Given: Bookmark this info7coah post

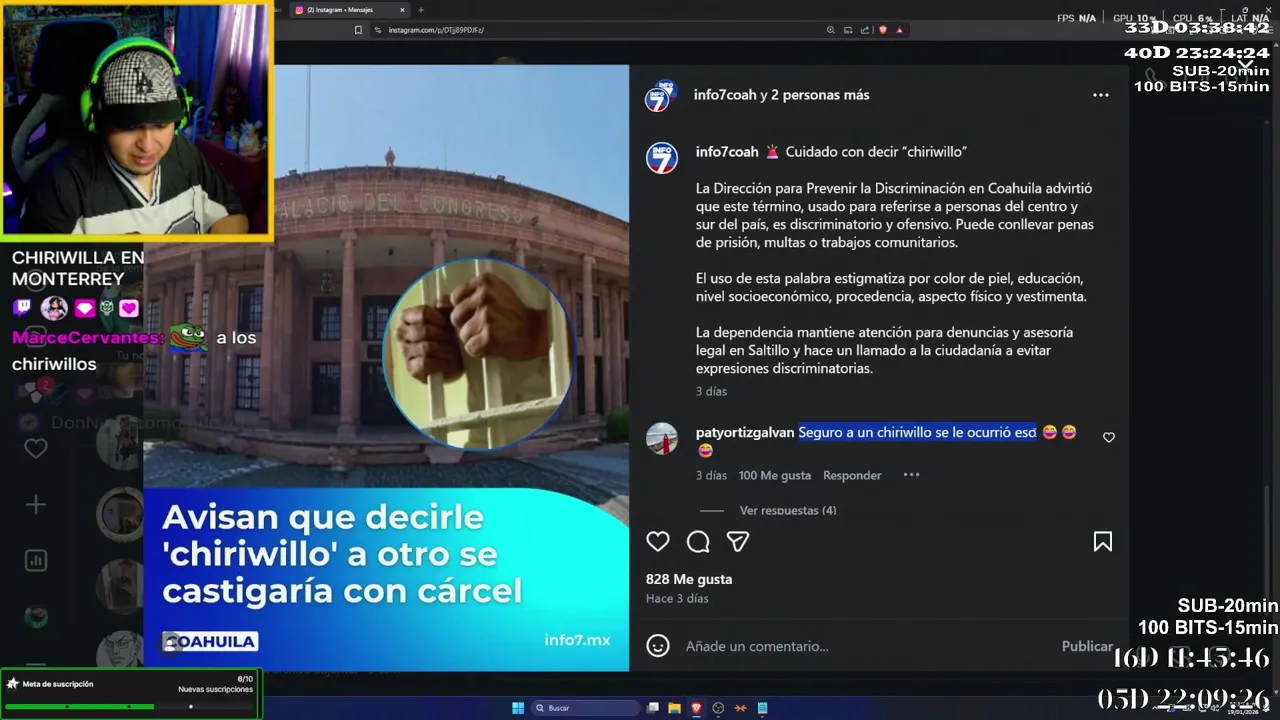Looking at the screenshot, I should pyautogui.click(x=1102, y=542).
